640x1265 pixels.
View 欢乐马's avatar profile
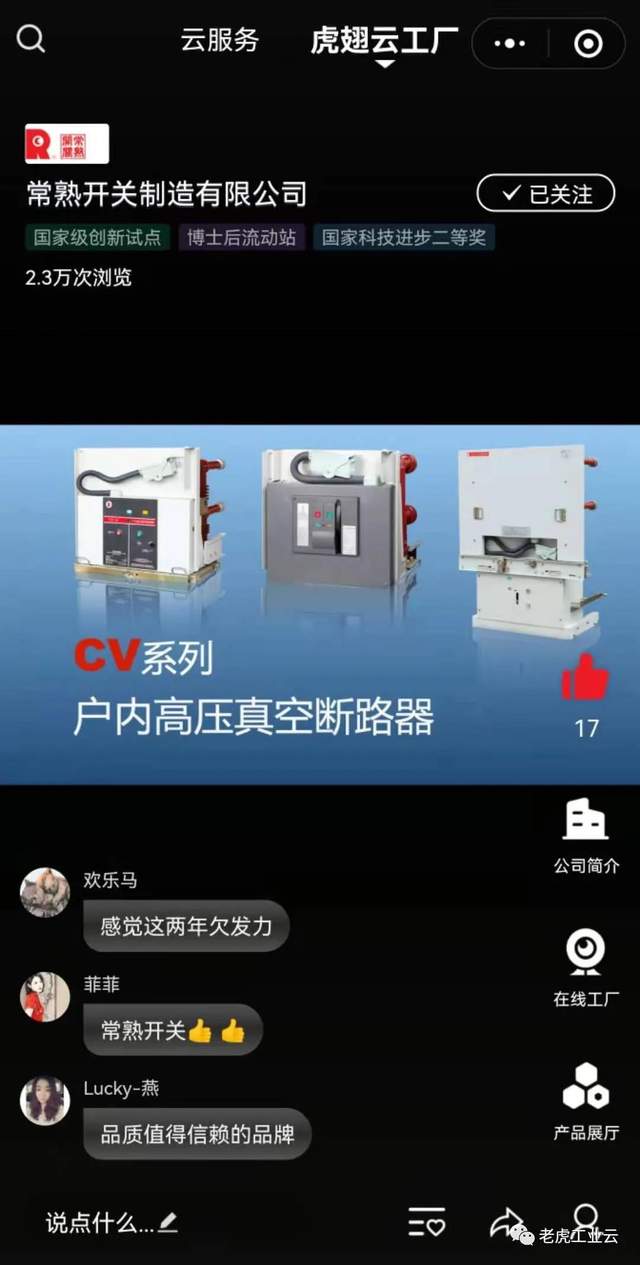(x=45, y=892)
